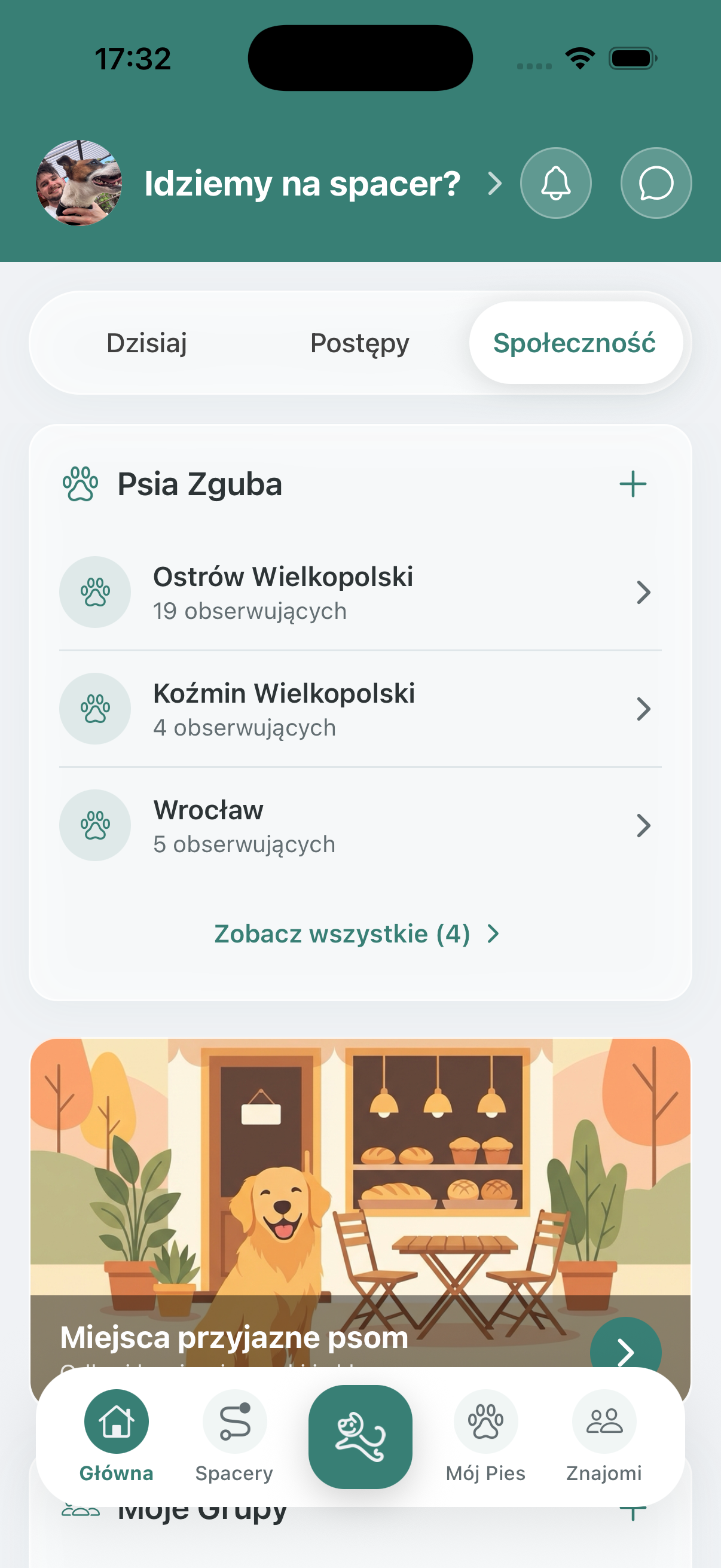Open Koźmin Wielkopolski with its chevron
The image size is (721, 1568).
pyautogui.click(x=644, y=708)
